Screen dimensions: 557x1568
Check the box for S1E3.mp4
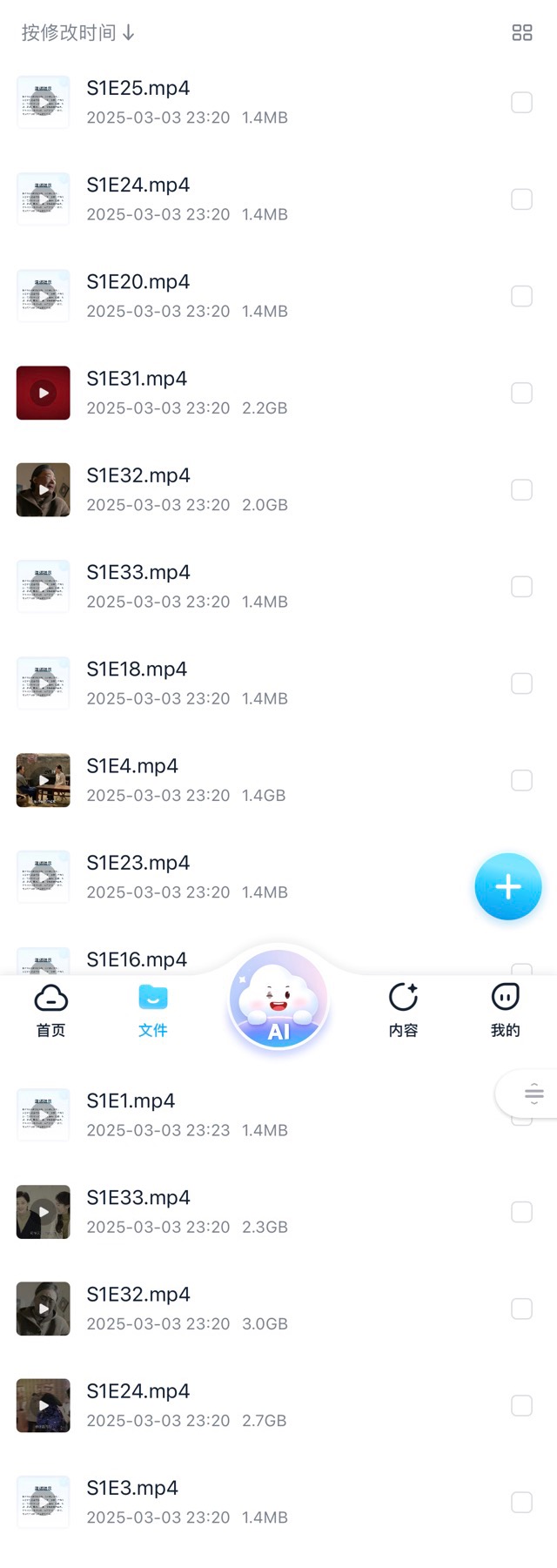click(x=521, y=1502)
